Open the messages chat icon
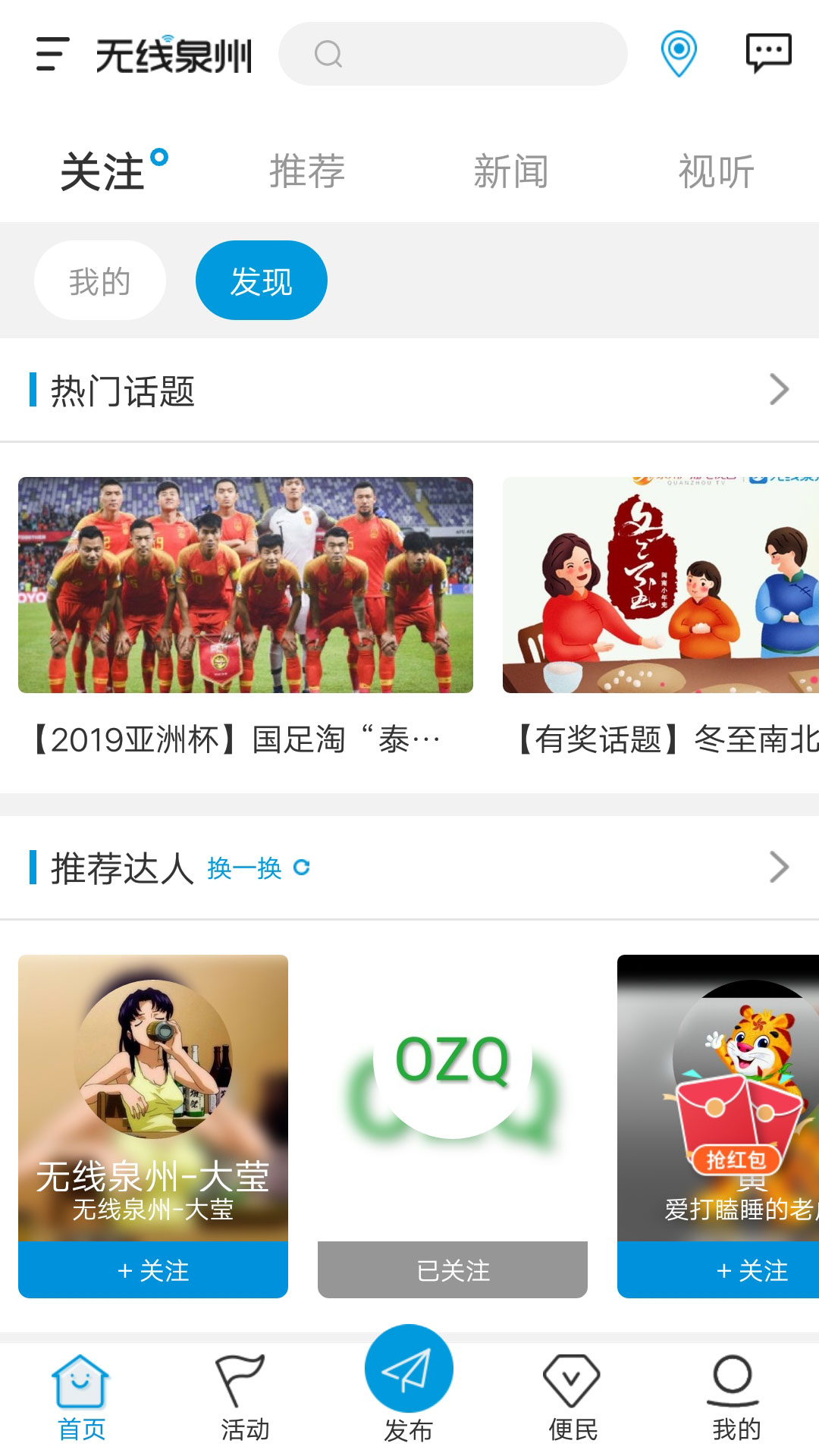819x1456 pixels. [768, 53]
